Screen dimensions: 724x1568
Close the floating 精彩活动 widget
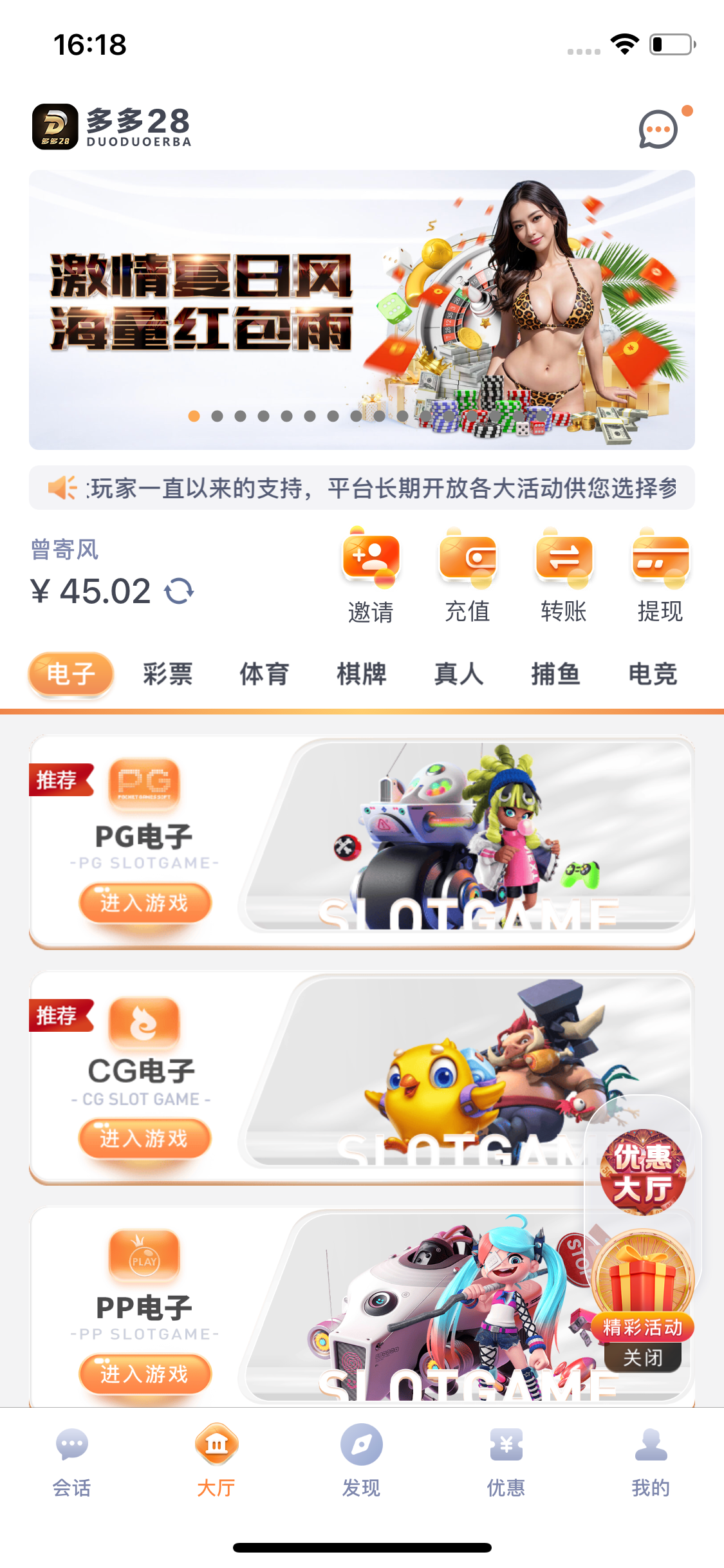point(642,1358)
